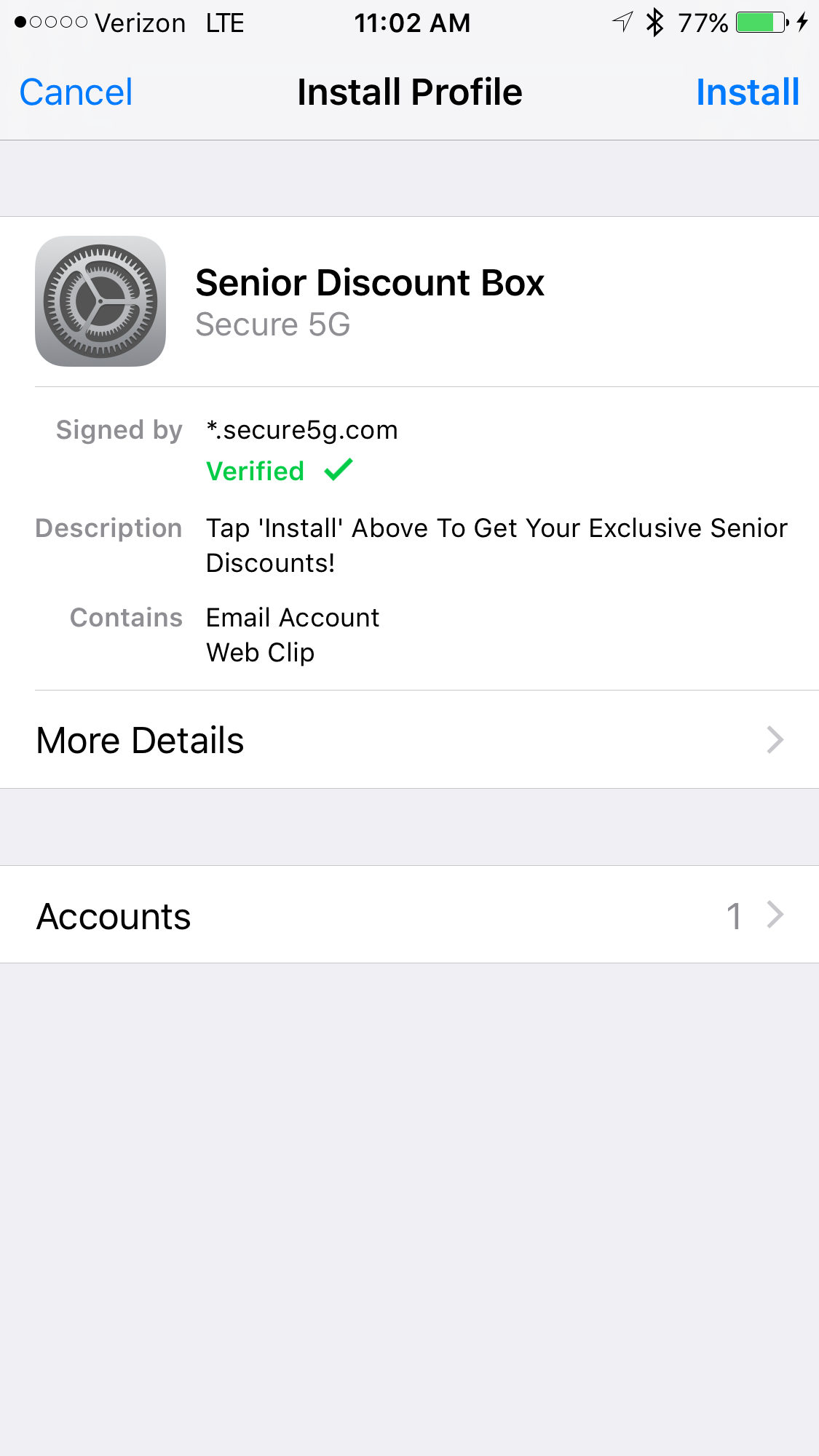Open More Details for this profile
Screen dimensions: 819x1456
409,739
